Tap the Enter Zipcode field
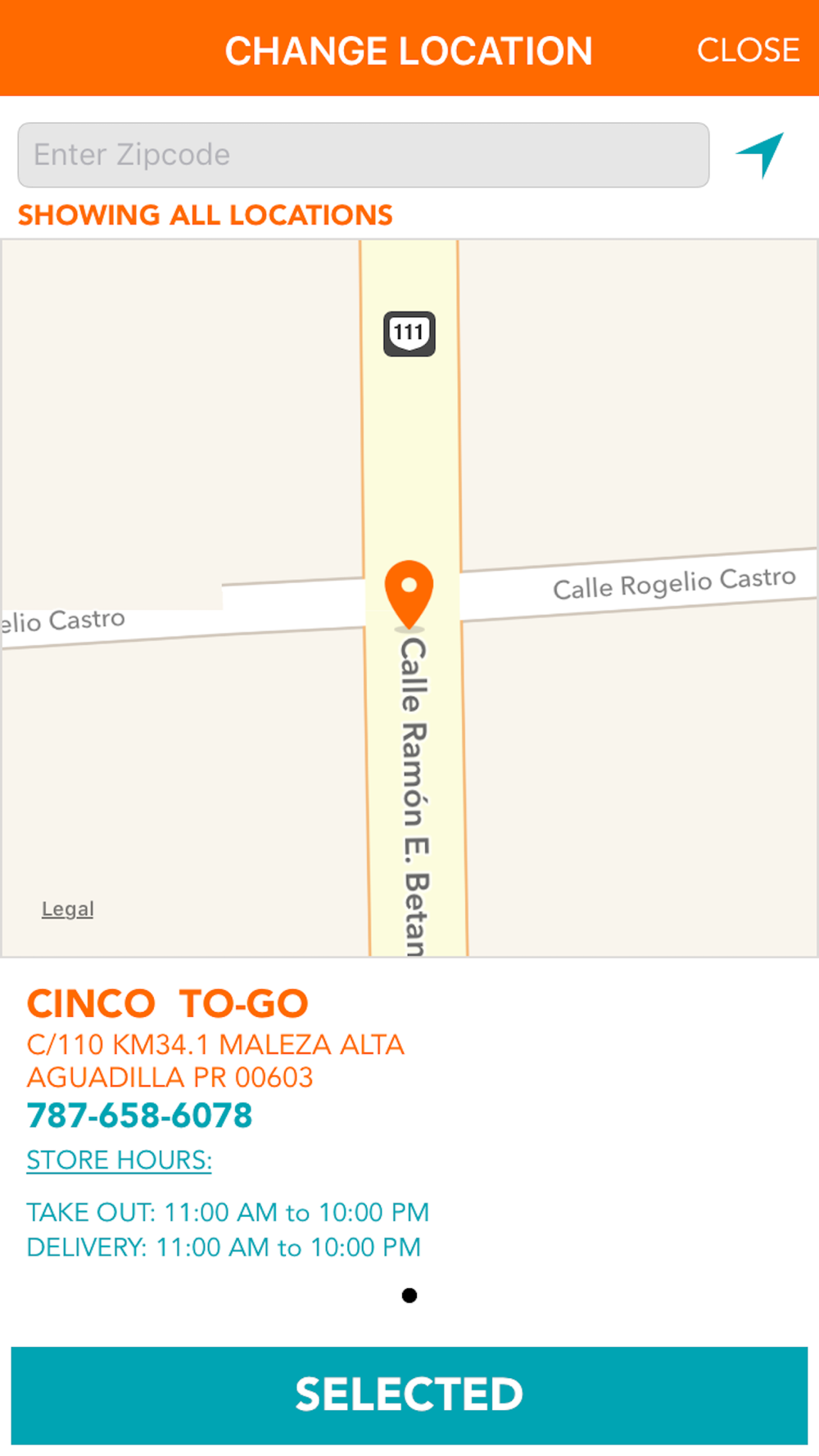This screenshot has height=1456, width=819. [364, 155]
